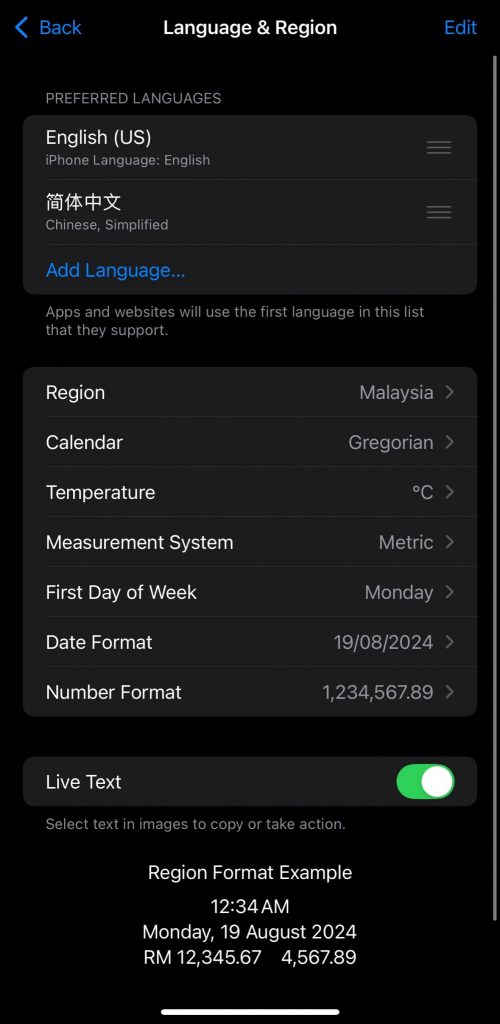Open the Region setting showing Malaysia
500x1024 pixels.
tap(250, 392)
